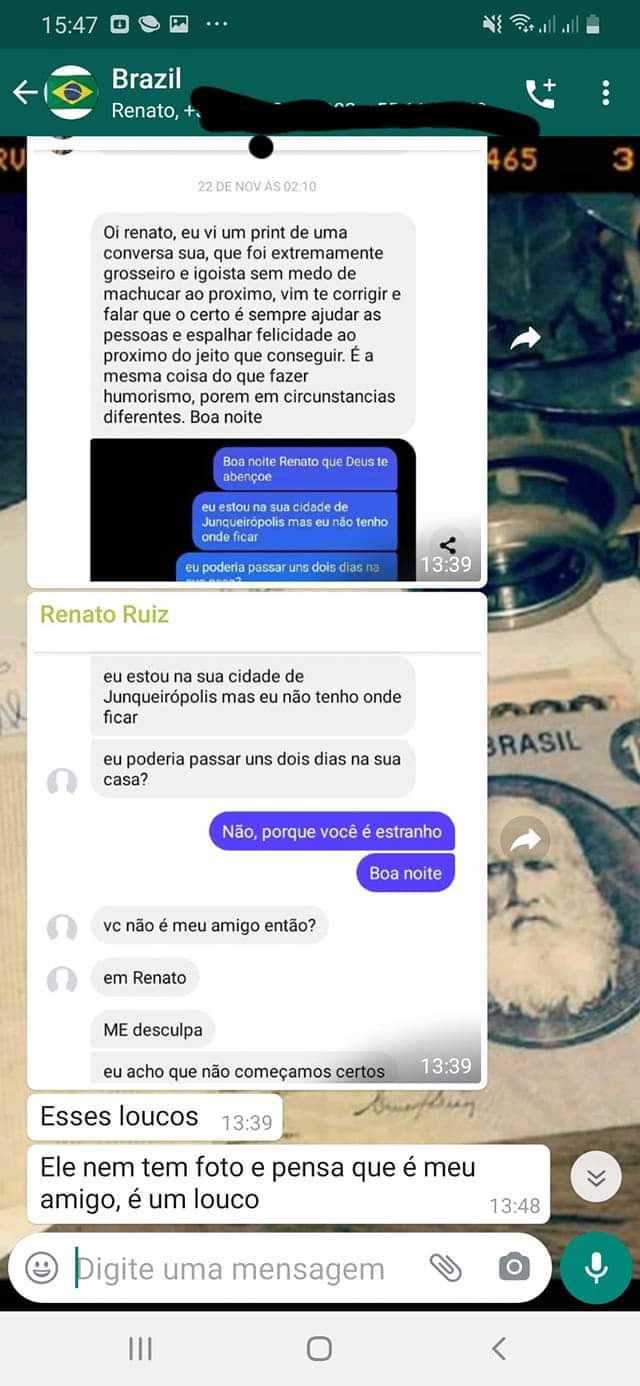Screen dimensions: 640x1386
Task: Open the emoji picker
Action: click(x=41, y=1269)
